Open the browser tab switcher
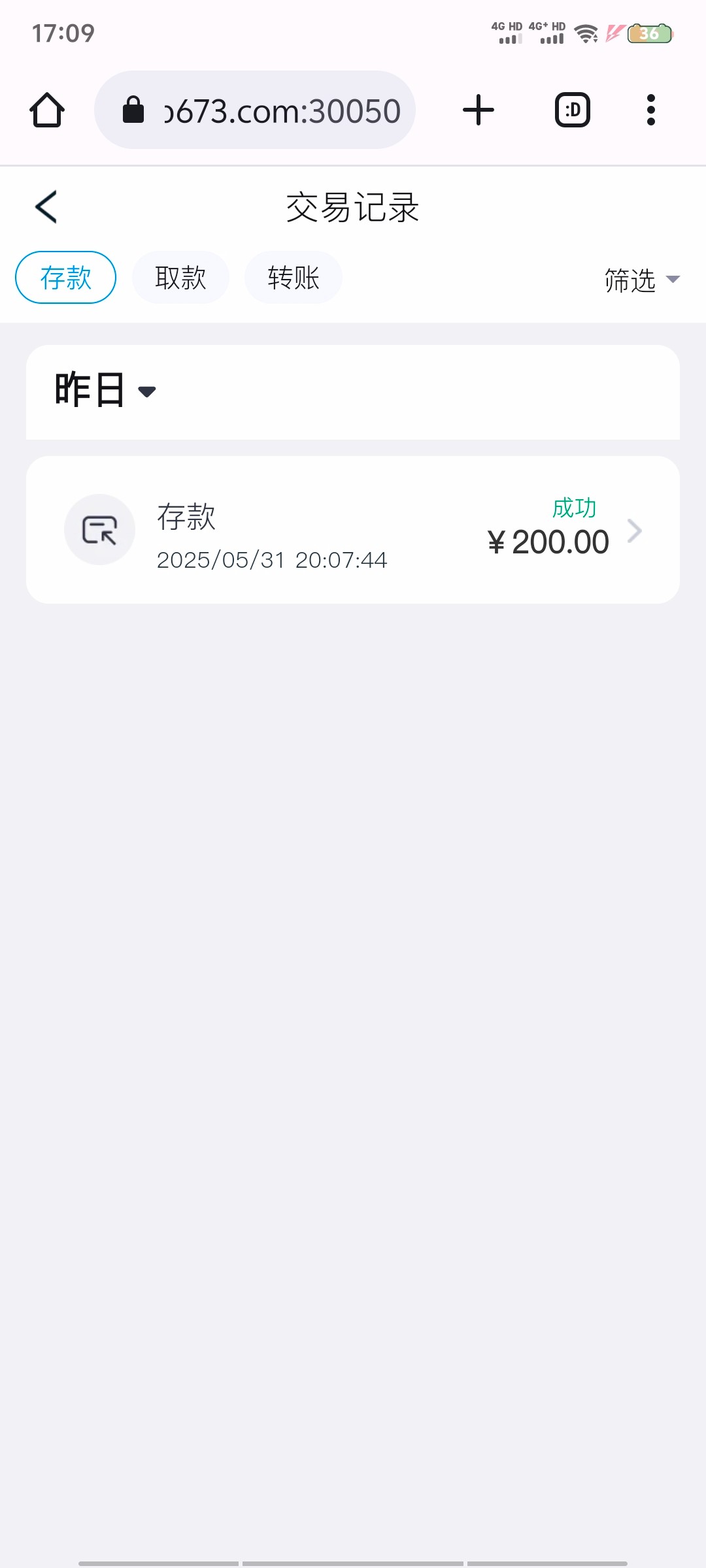The width and height of the screenshot is (706, 1568). (x=573, y=110)
